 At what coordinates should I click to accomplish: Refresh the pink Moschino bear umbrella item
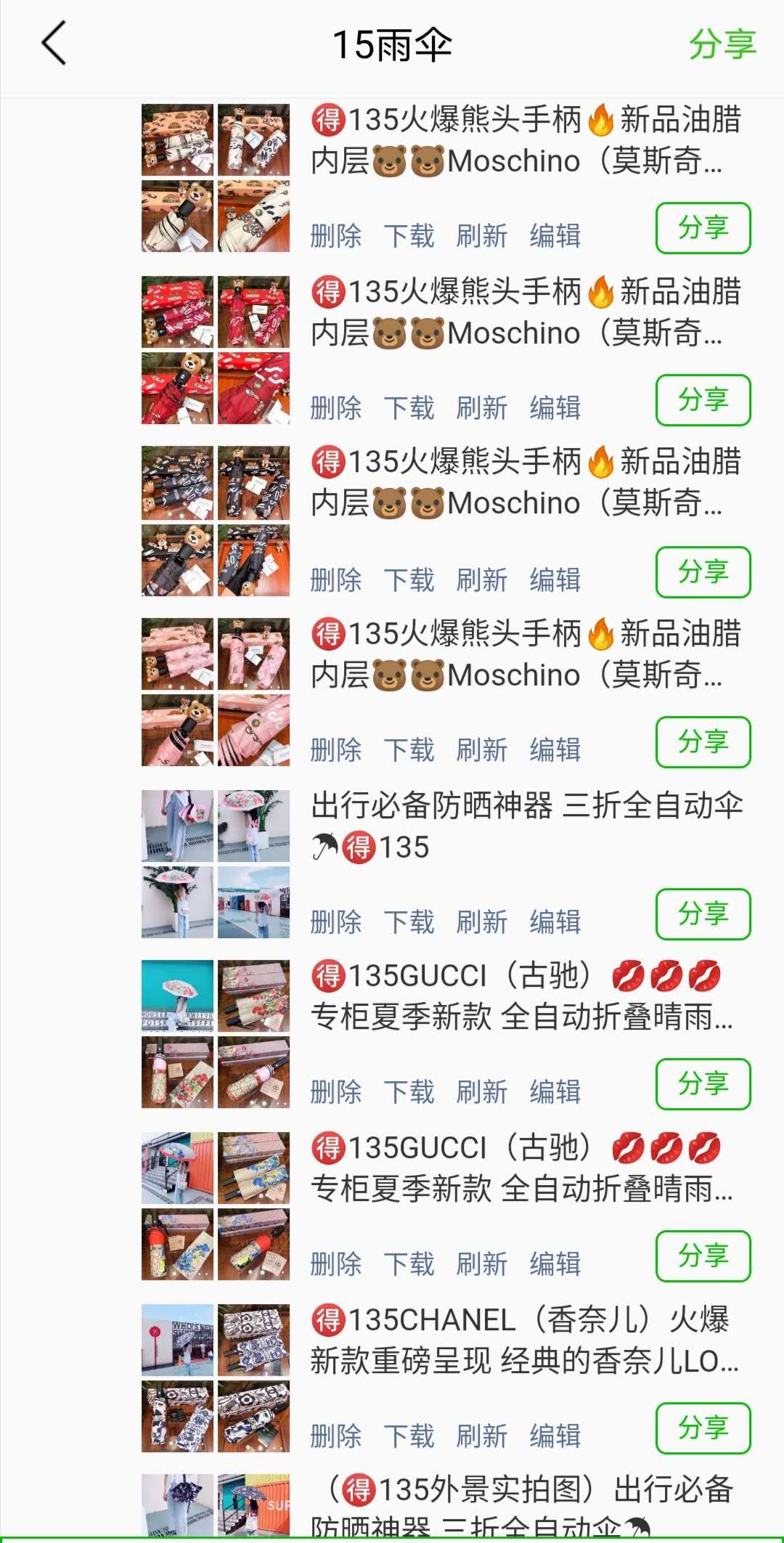[481, 749]
